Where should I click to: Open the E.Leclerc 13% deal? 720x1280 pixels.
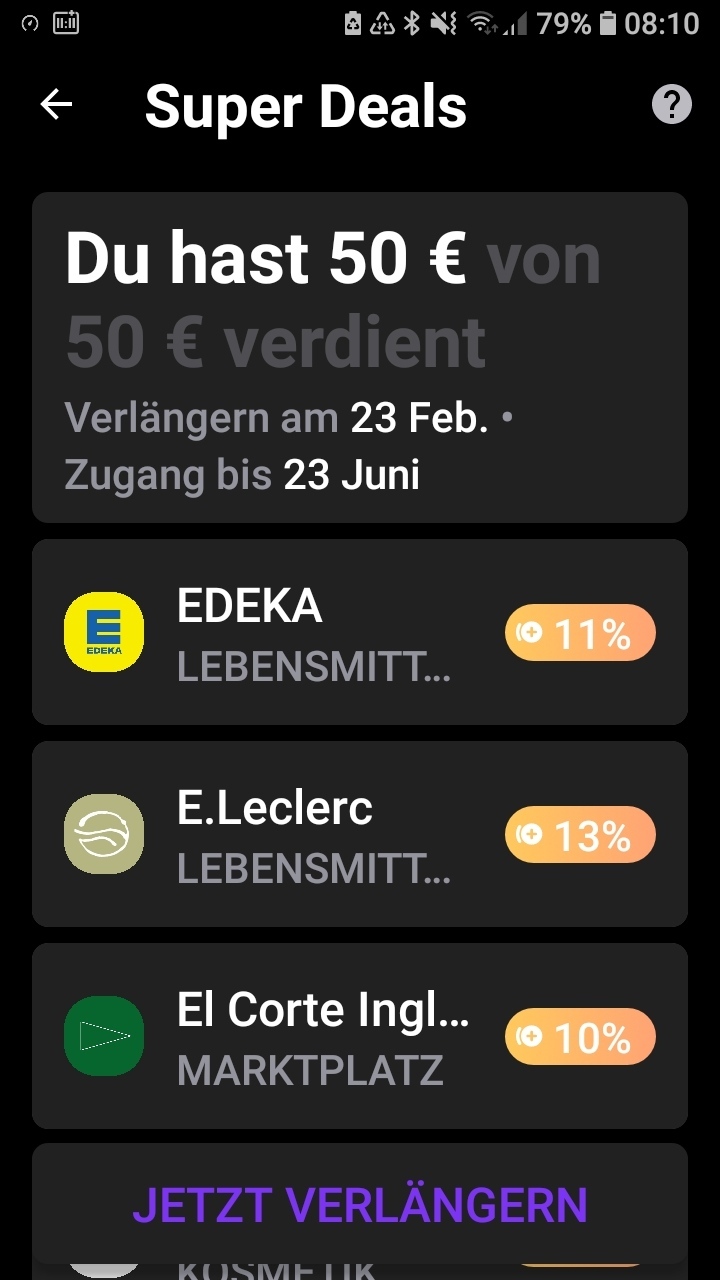(x=360, y=834)
